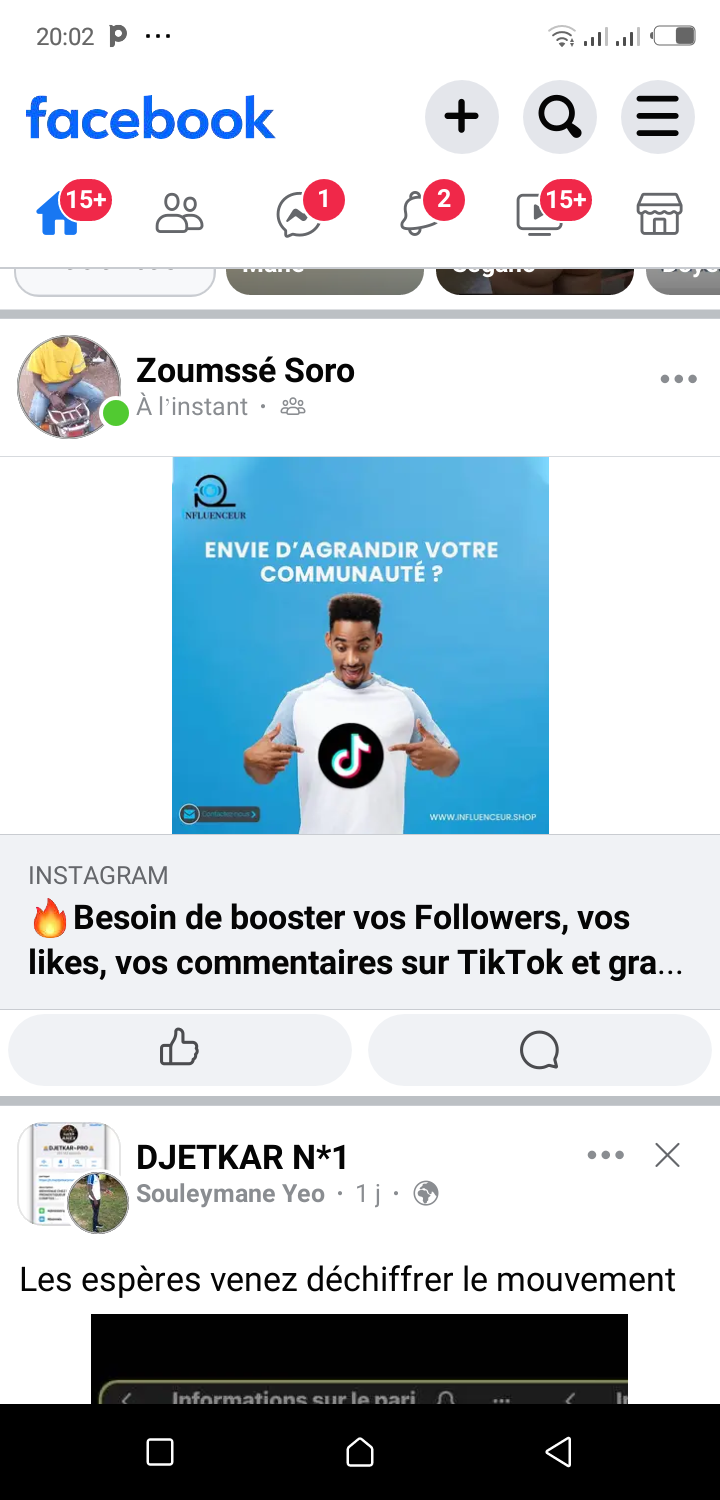Screen dimensions: 720x1500
Task: Open Souleymane Yeo's profile
Action: 231,1194
